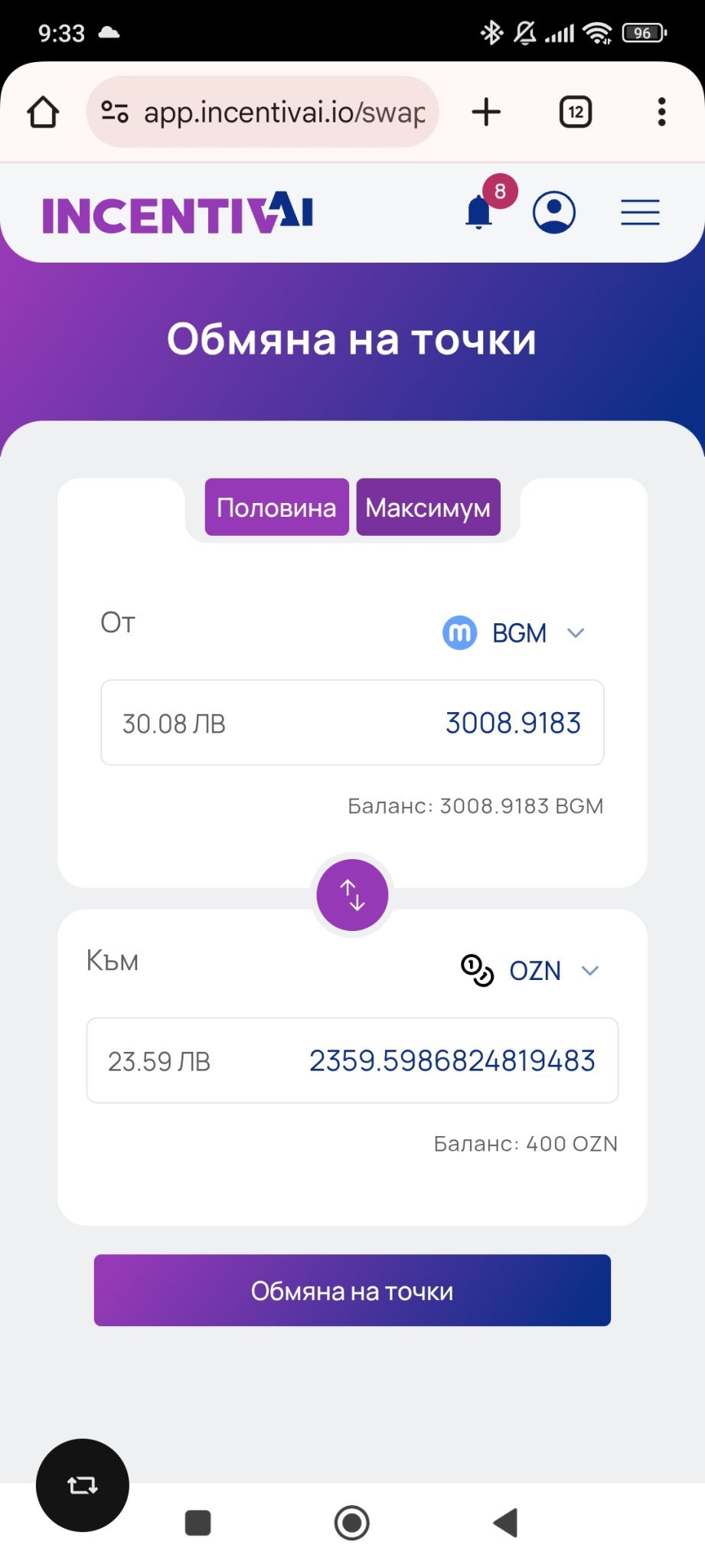Confirm with the Обмяна на точки button

tap(352, 1291)
